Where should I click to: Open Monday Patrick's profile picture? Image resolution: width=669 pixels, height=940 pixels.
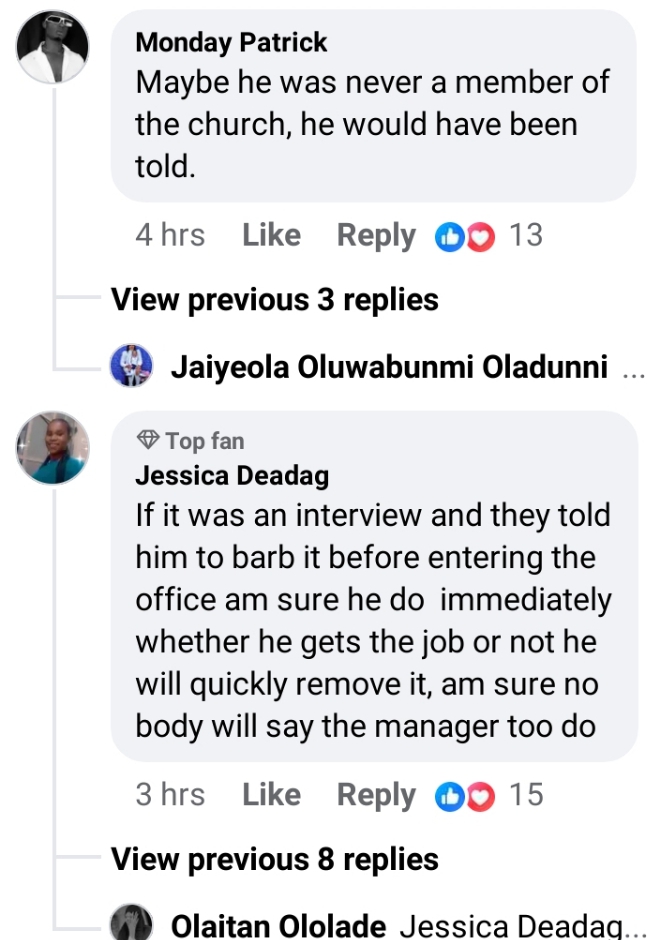[53, 48]
